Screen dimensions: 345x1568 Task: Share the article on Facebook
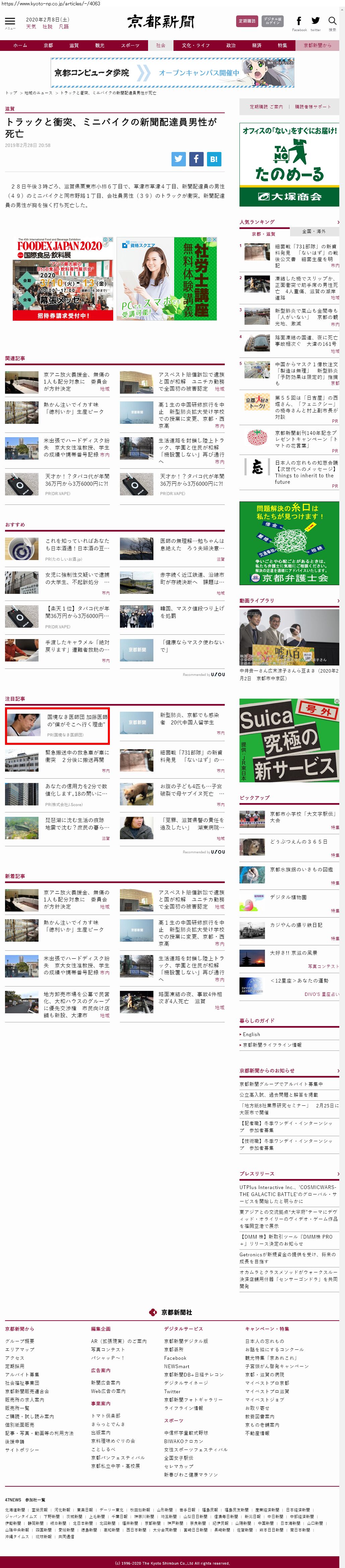(196, 159)
